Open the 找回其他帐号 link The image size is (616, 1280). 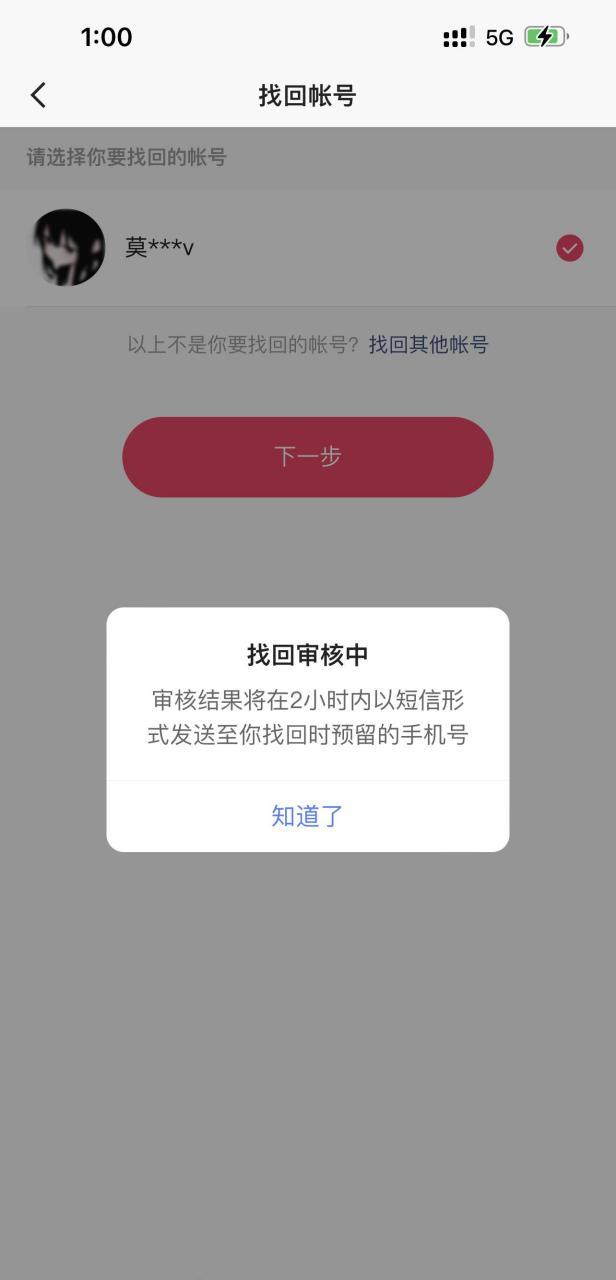click(428, 345)
